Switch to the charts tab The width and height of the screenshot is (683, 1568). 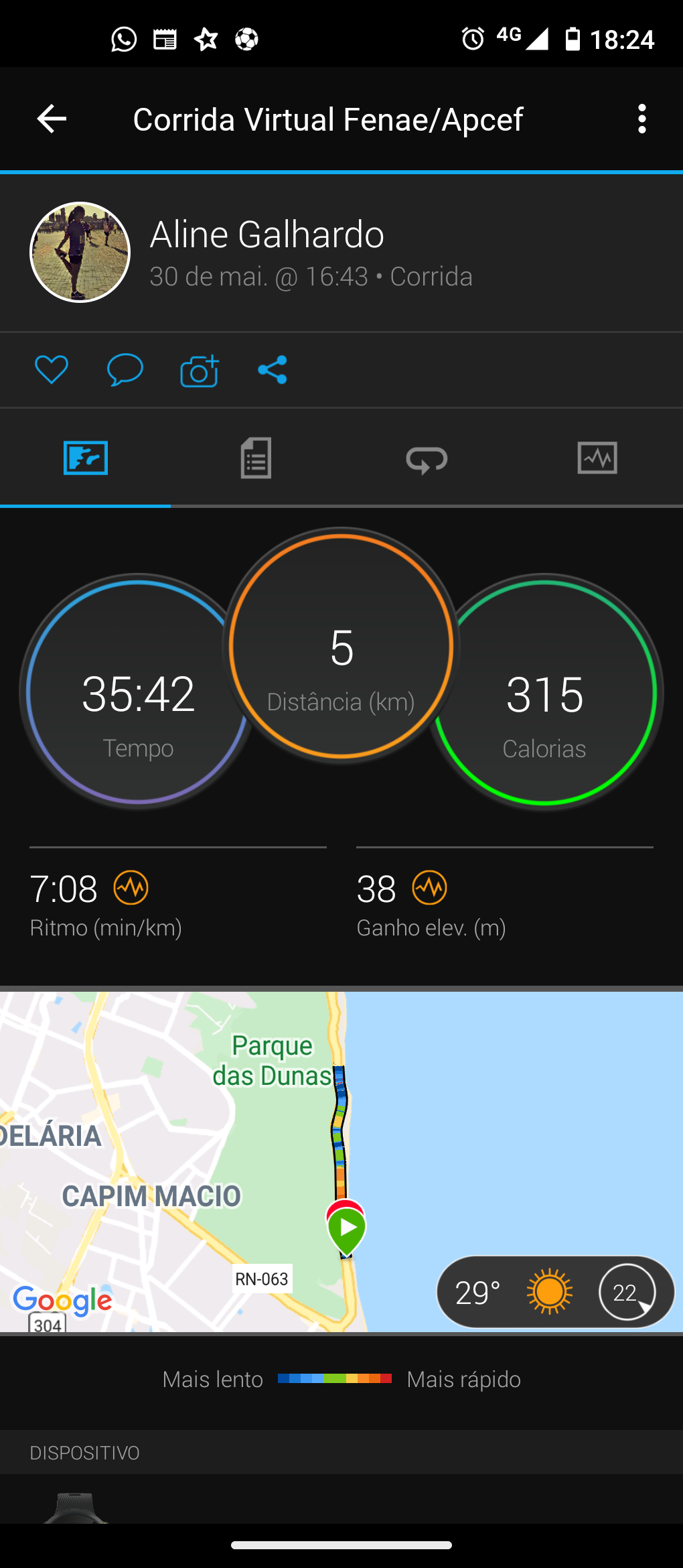[x=597, y=458]
